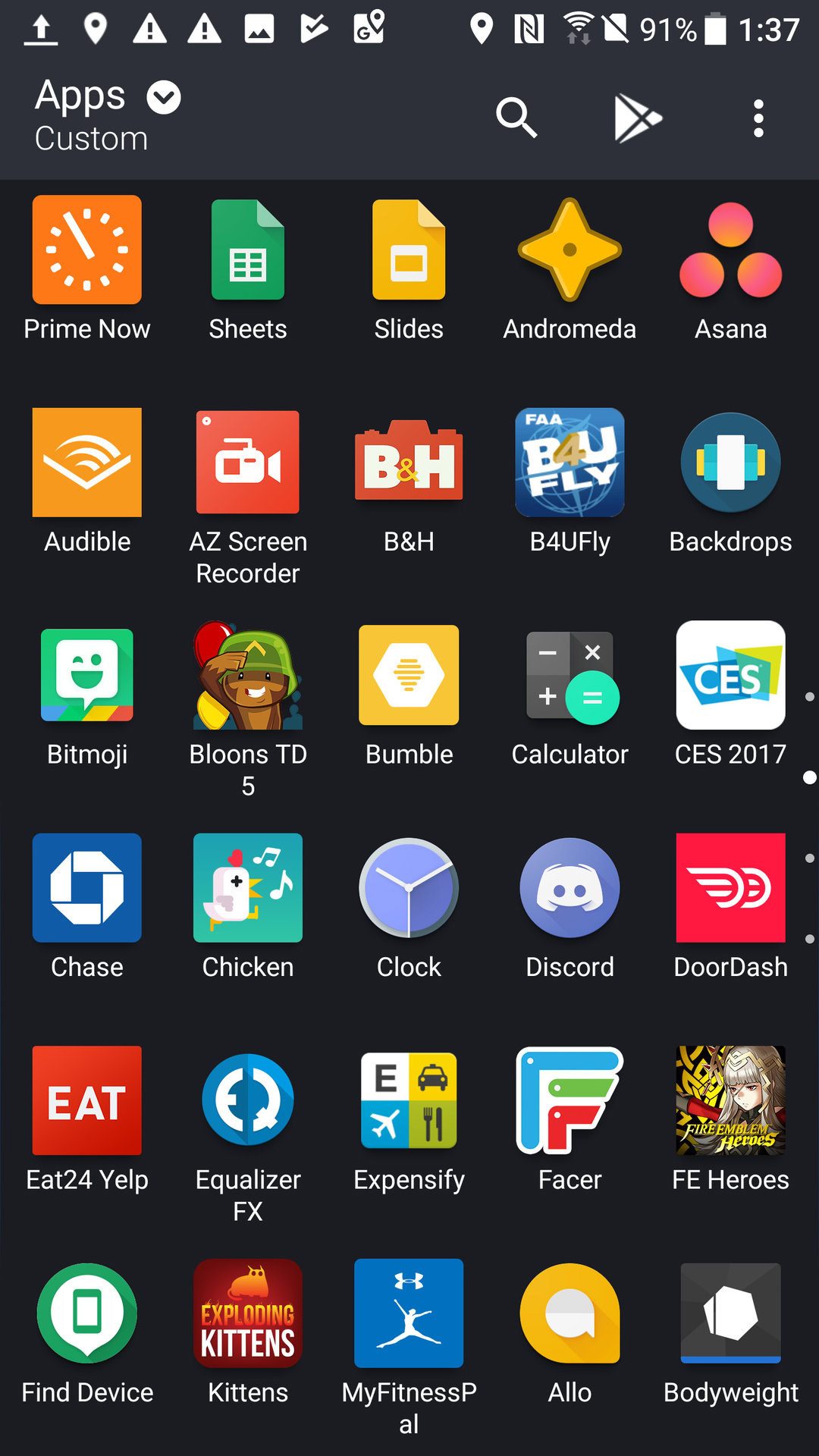Open the B4UFly app
This screenshot has width=819, height=1456.
(570, 463)
